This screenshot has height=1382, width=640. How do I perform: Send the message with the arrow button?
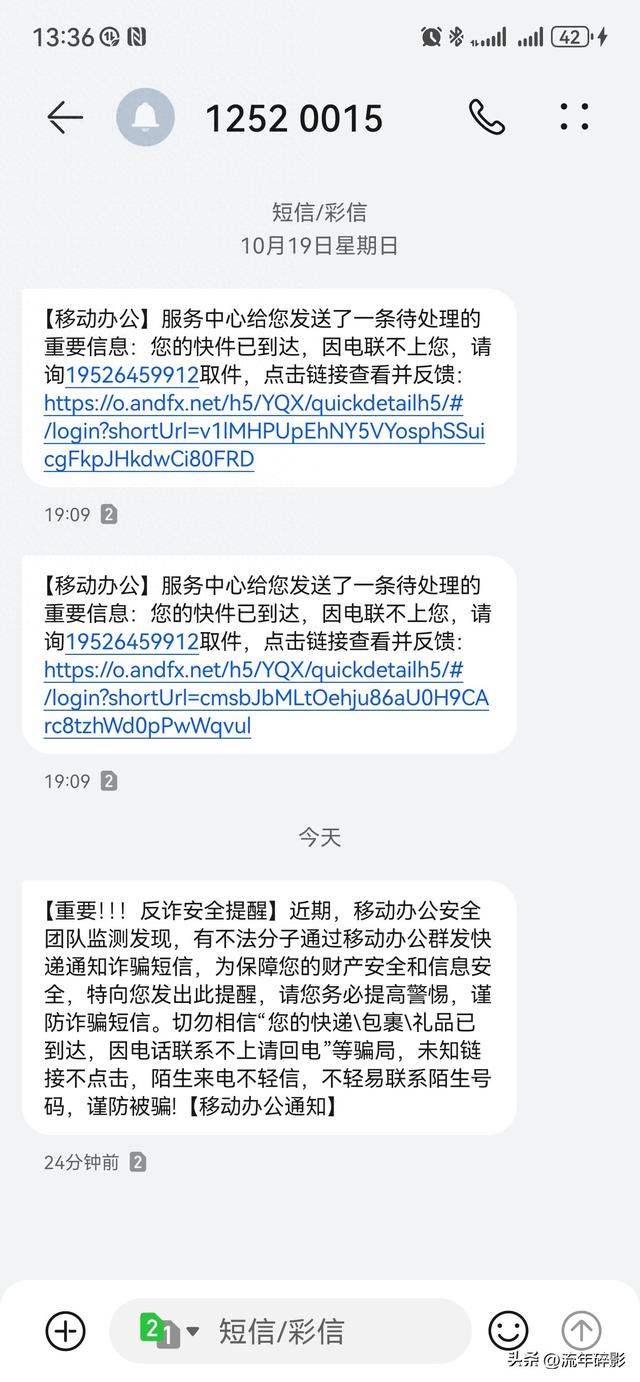[x=581, y=1331]
